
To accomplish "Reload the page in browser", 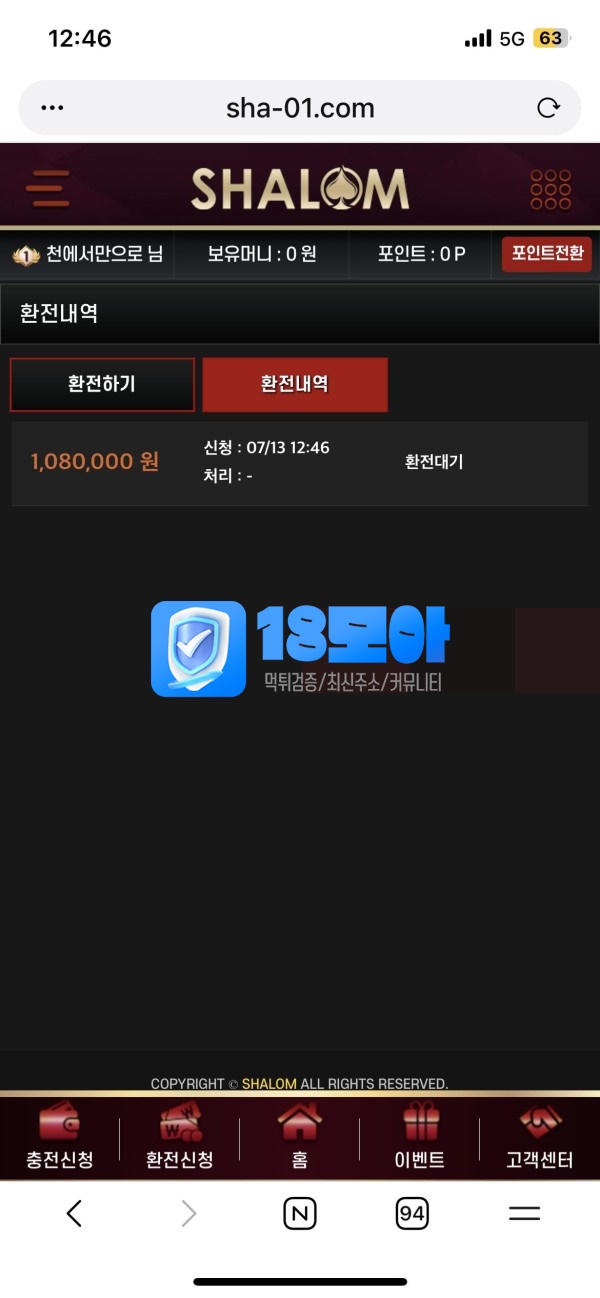I will point(548,108).
